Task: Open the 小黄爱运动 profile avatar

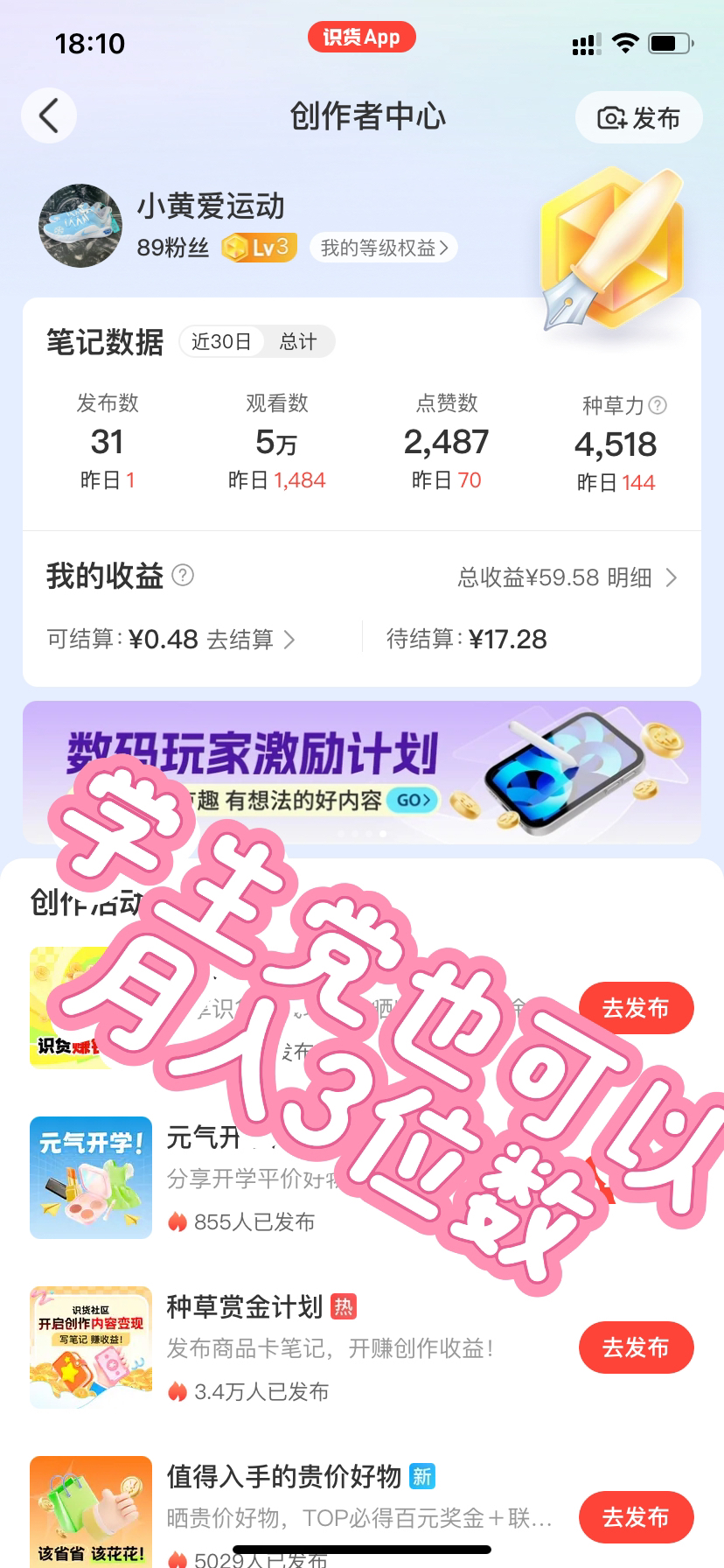Action: pos(80,226)
